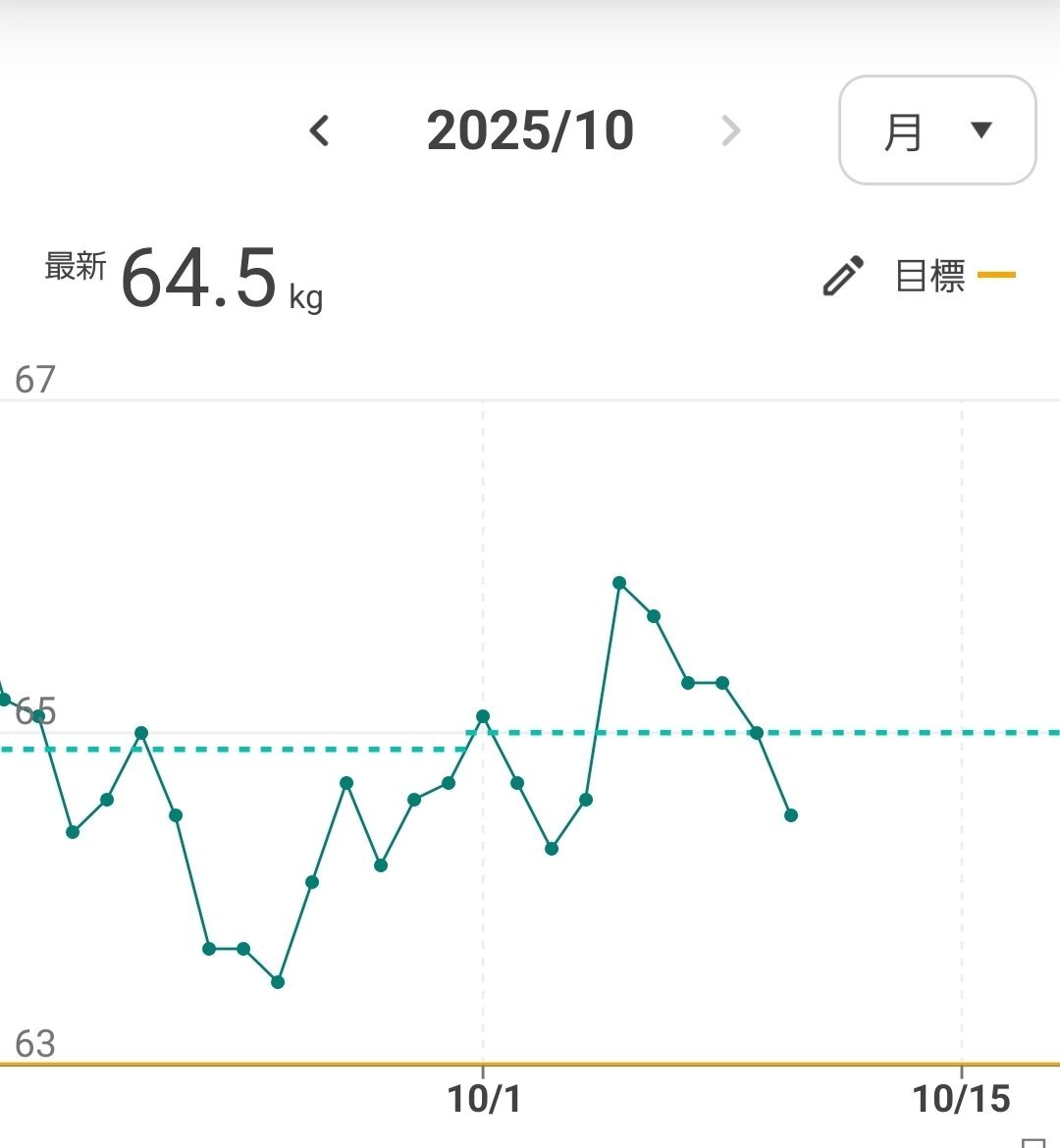The image size is (1060, 1148).
Task: Open the 月 period dropdown
Action: point(936,130)
